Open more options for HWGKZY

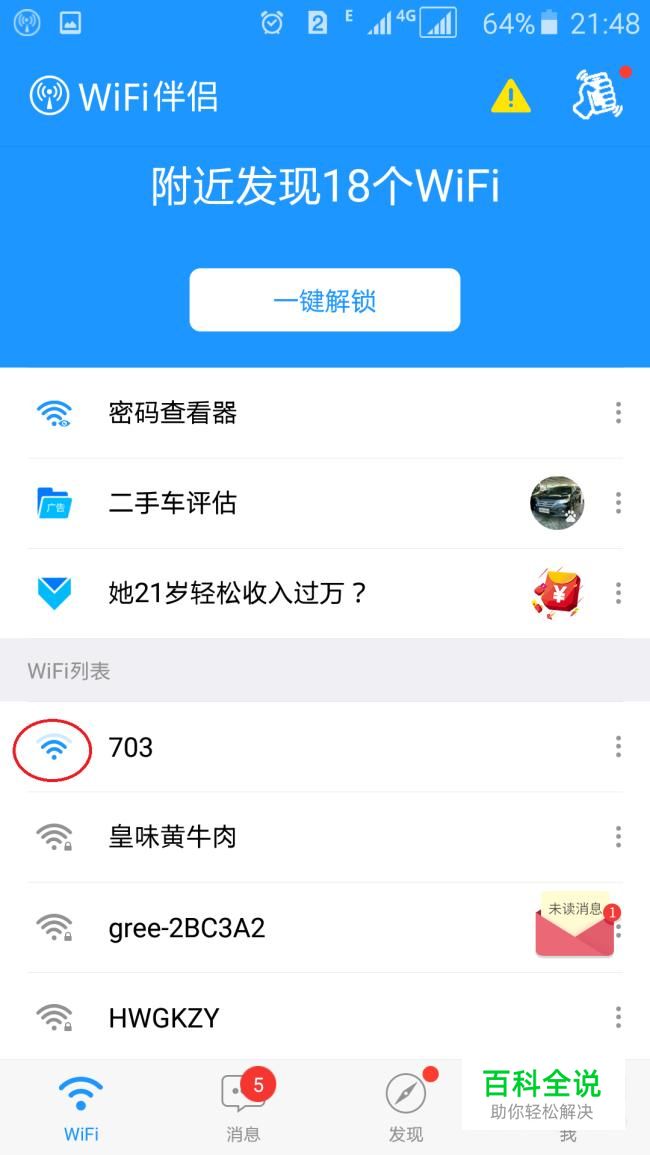[618, 1017]
